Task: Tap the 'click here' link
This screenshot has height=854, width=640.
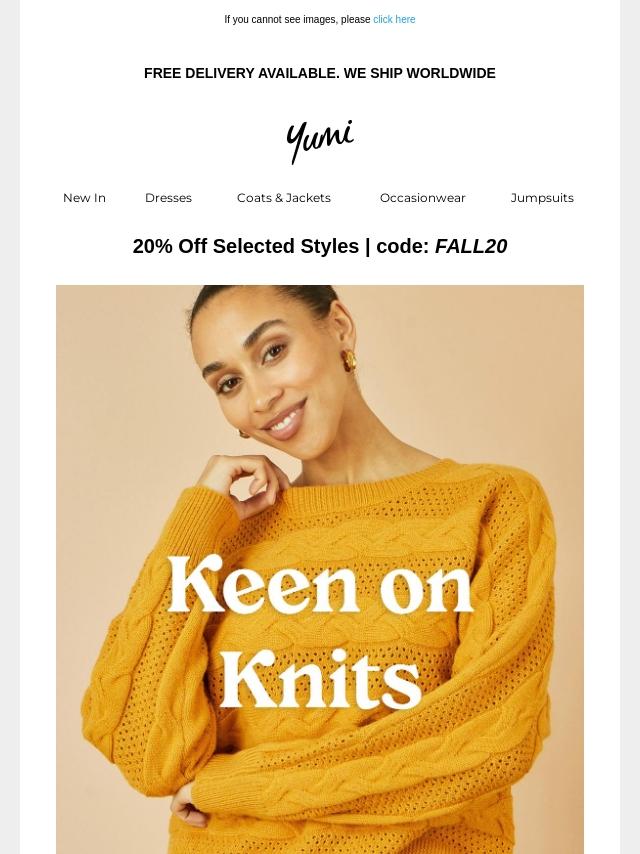Action: pyautogui.click(x=394, y=19)
